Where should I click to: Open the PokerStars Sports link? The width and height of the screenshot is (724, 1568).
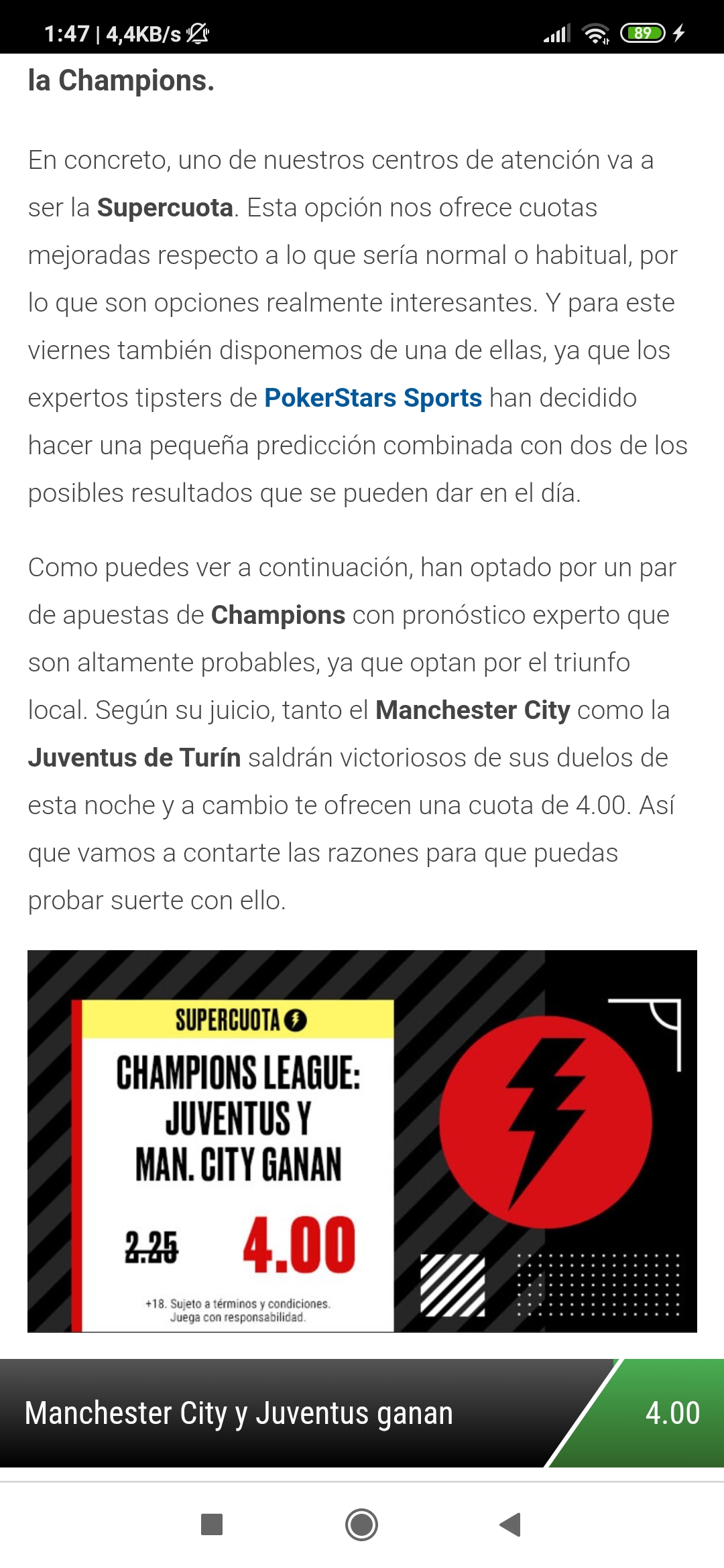pos(373,398)
